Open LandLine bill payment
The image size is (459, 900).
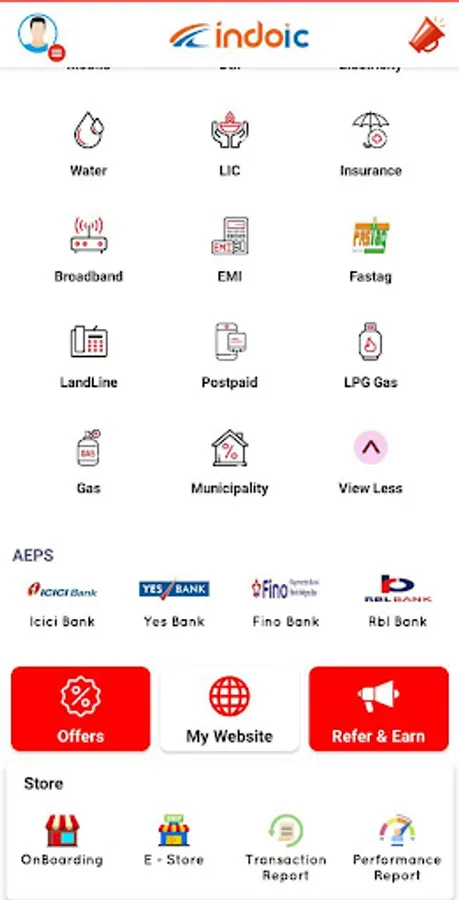coord(89,356)
